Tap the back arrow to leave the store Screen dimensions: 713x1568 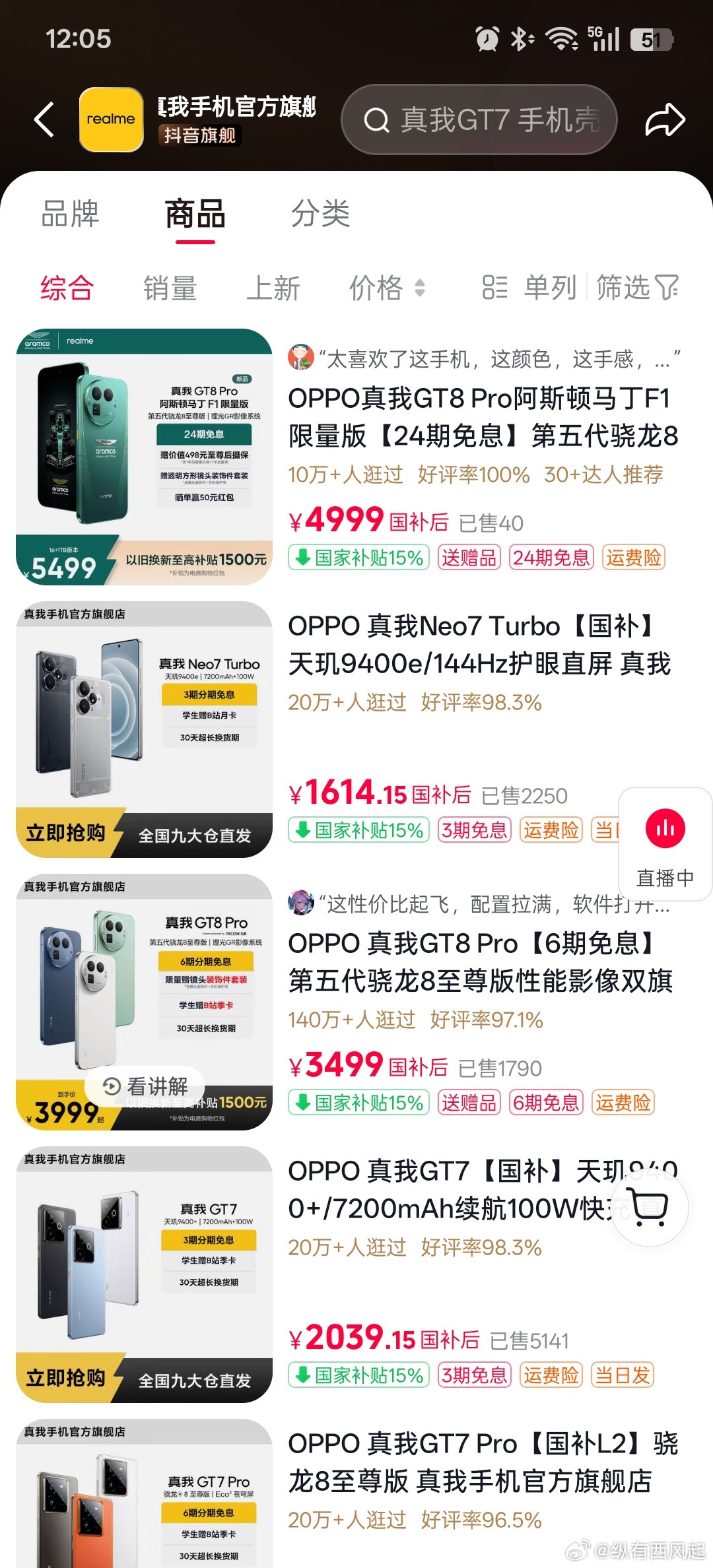[x=44, y=119]
